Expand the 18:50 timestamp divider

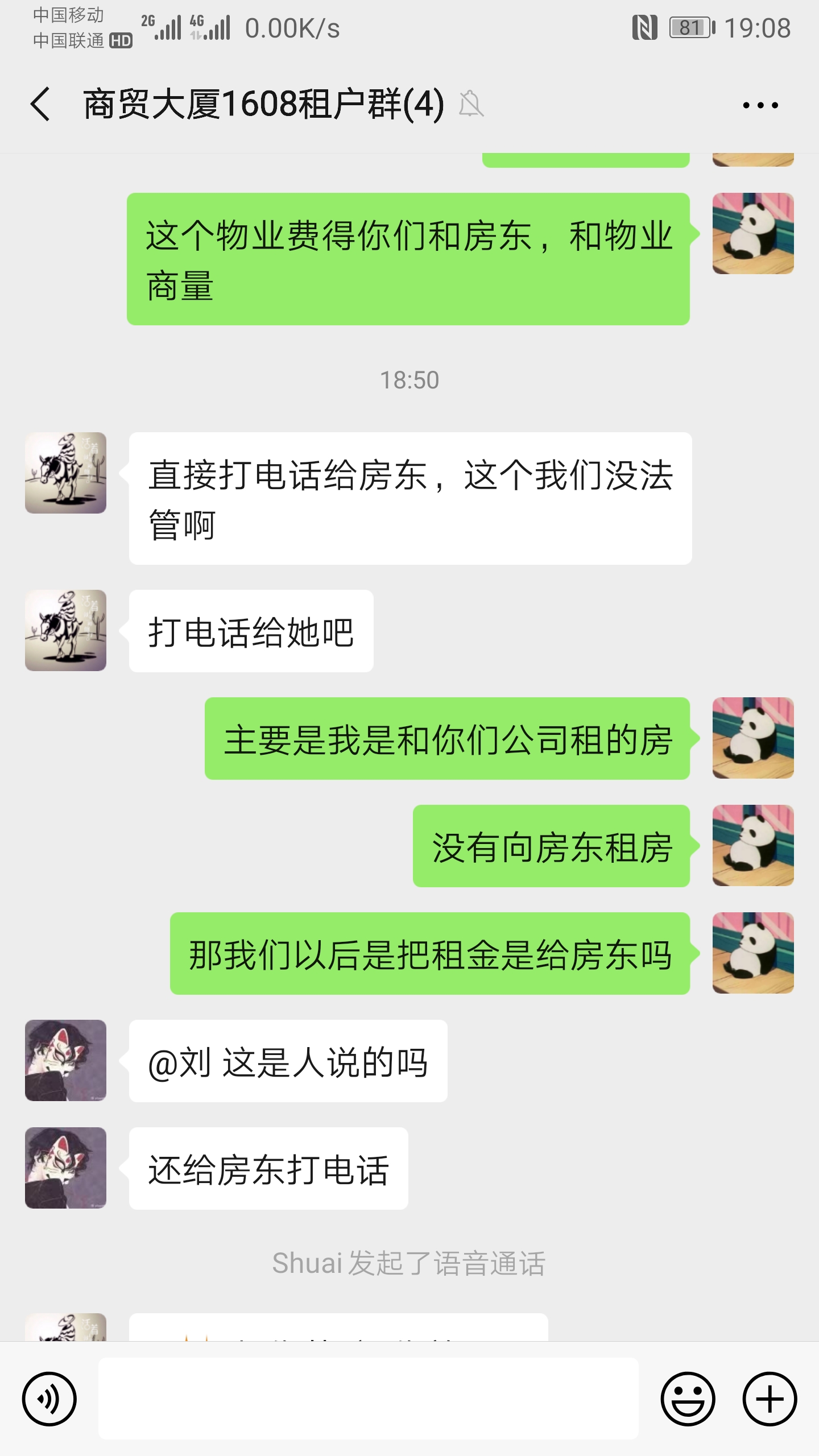click(x=411, y=380)
